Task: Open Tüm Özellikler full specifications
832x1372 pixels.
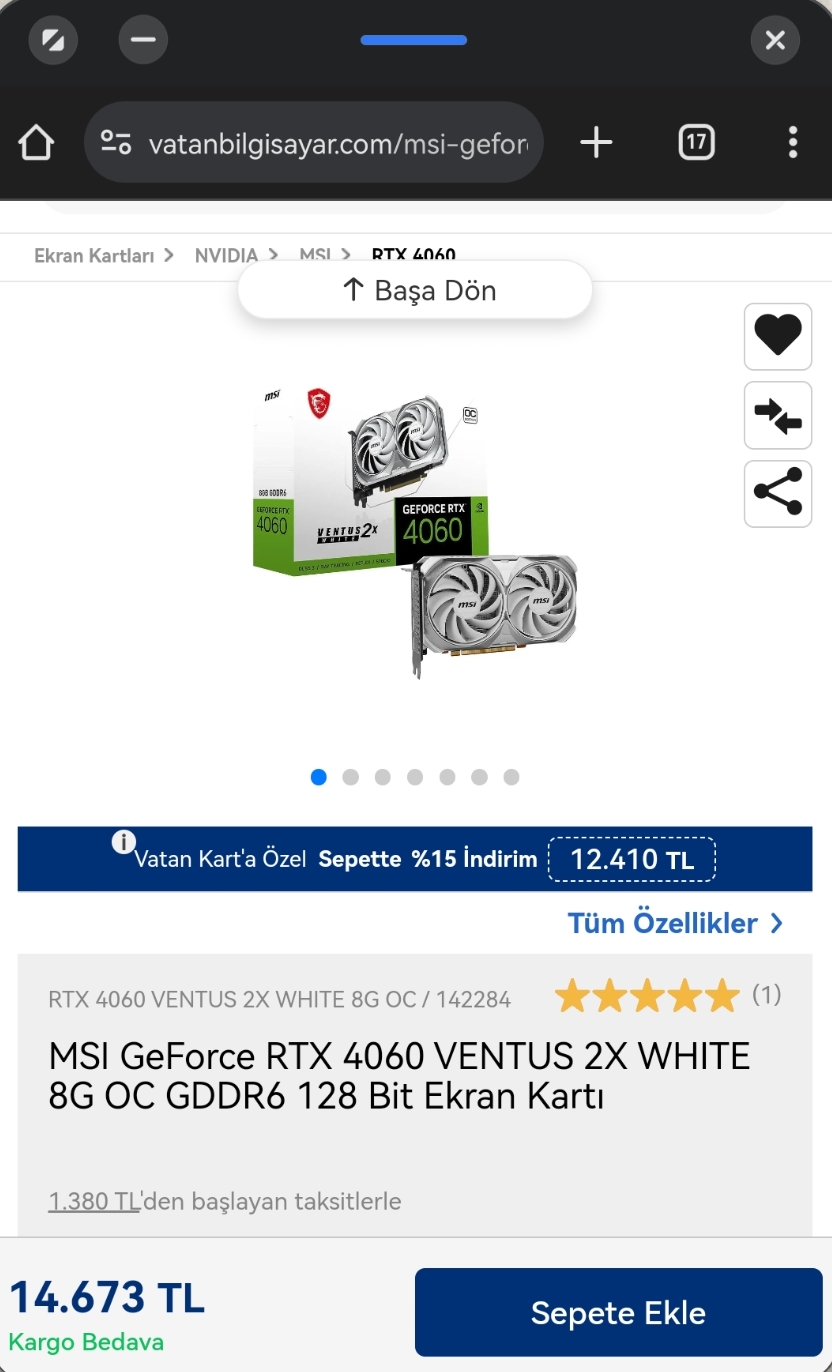Action: tap(675, 923)
